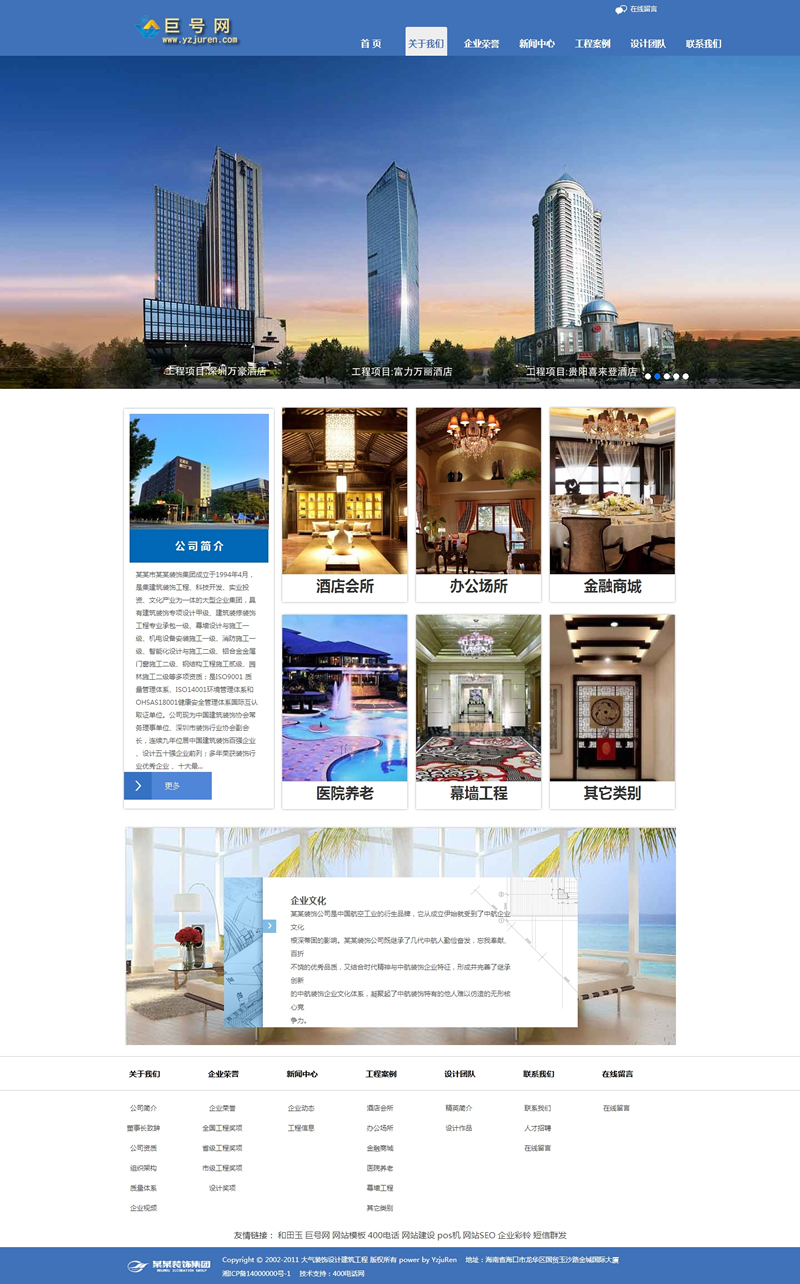Open the 首页 item in top navigation
The height and width of the screenshot is (1284, 800).
(x=371, y=44)
